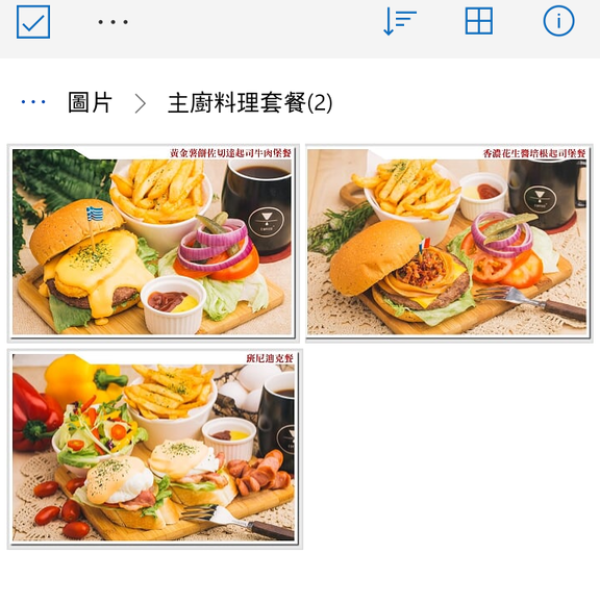Open the info details panel

click(558, 21)
